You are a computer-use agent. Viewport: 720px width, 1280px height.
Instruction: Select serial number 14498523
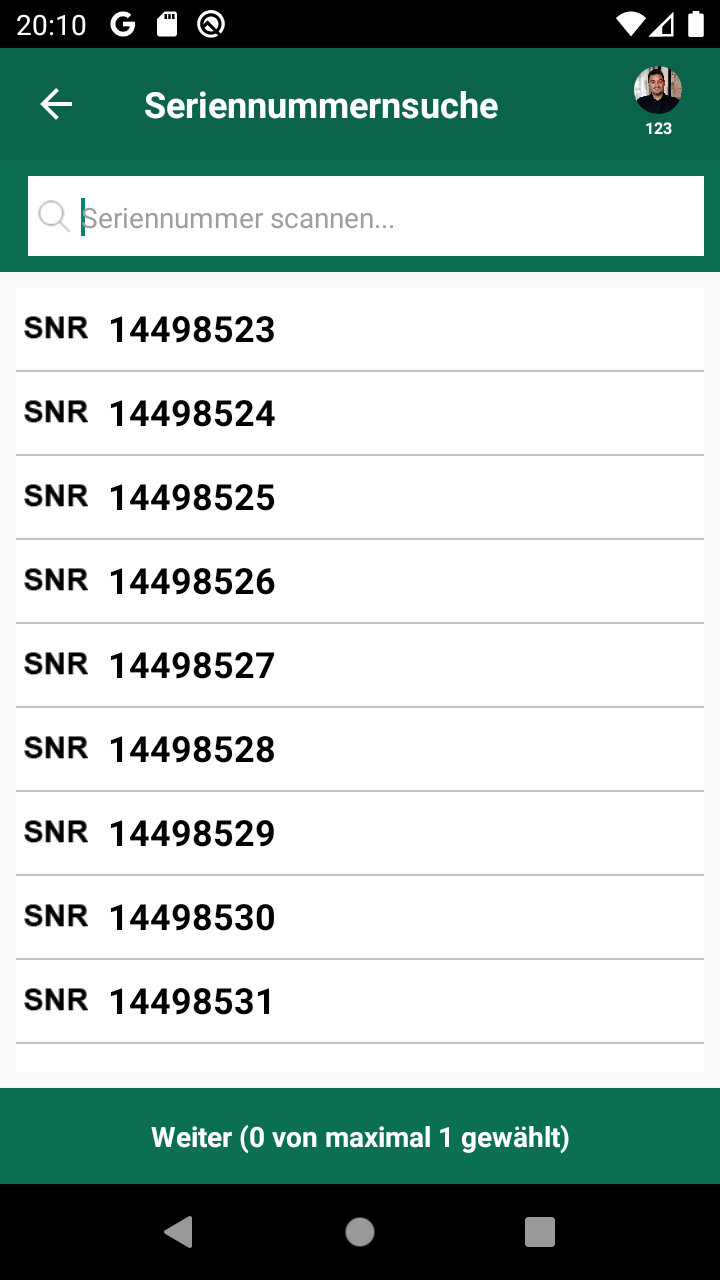tap(360, 329)
